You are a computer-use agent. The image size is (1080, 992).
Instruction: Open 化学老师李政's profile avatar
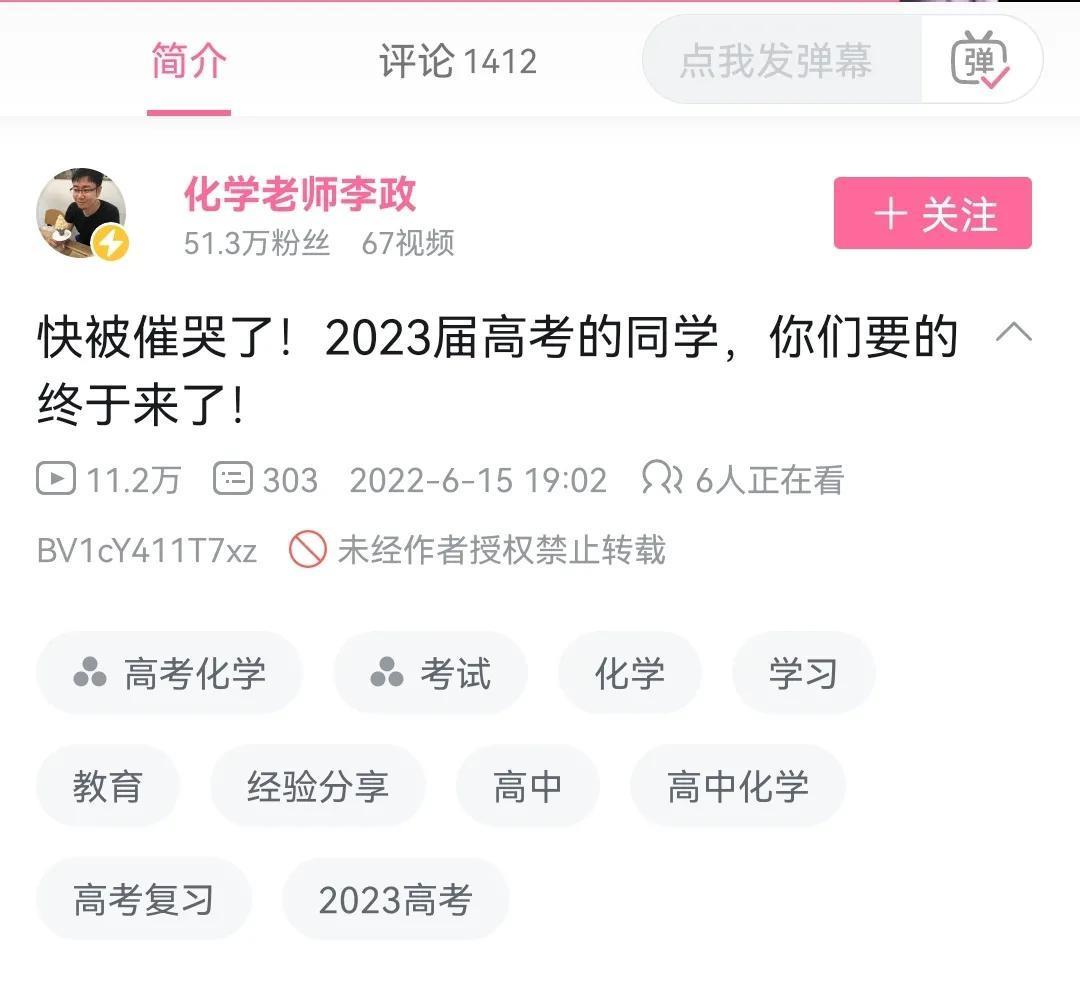(x=82, y=213)
